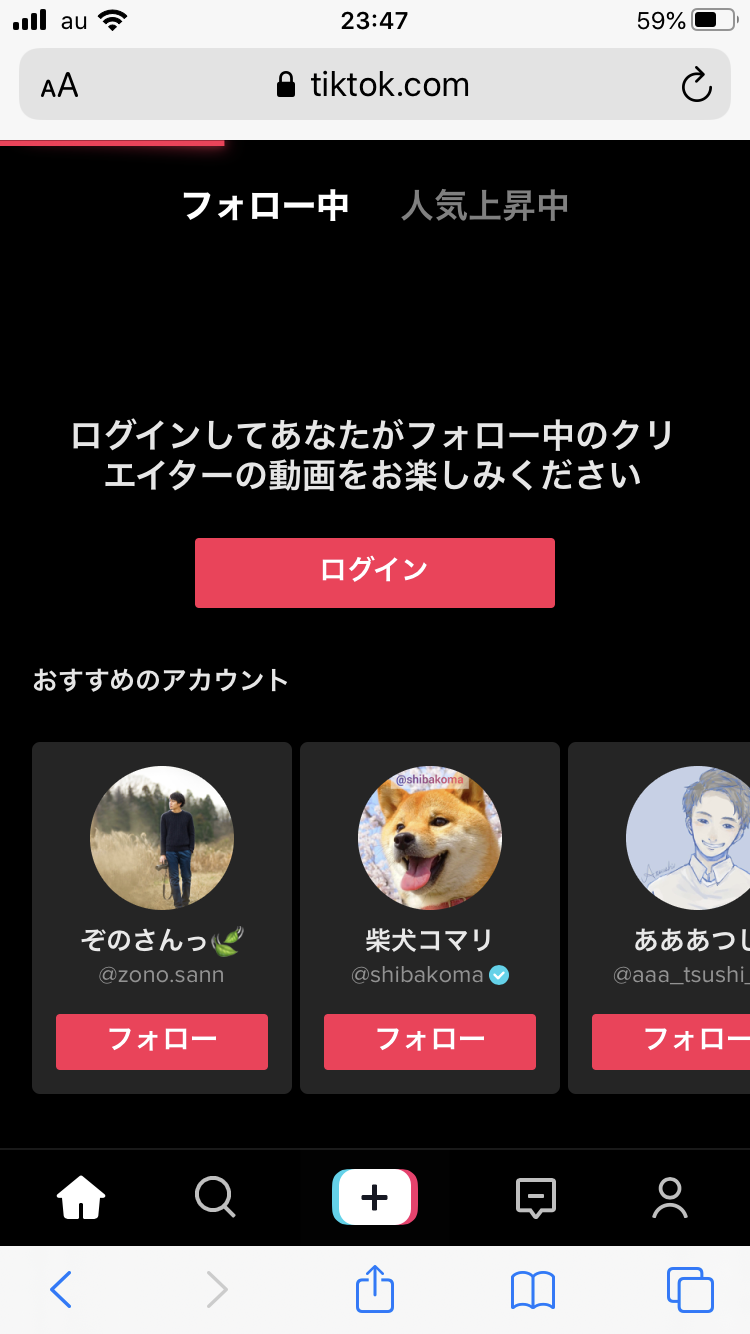The image size is (750, 1334).
Task: Open 柴犬コマリ profile picture
Action: click(430, 838)
